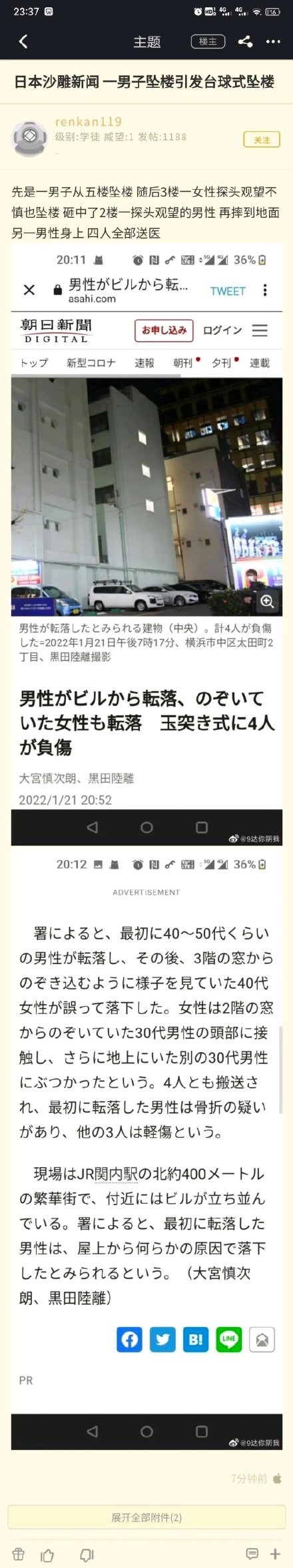Filter posts by 楼主 only
The width and height of the screenshot is (293, 1568).
pos(208,41)
